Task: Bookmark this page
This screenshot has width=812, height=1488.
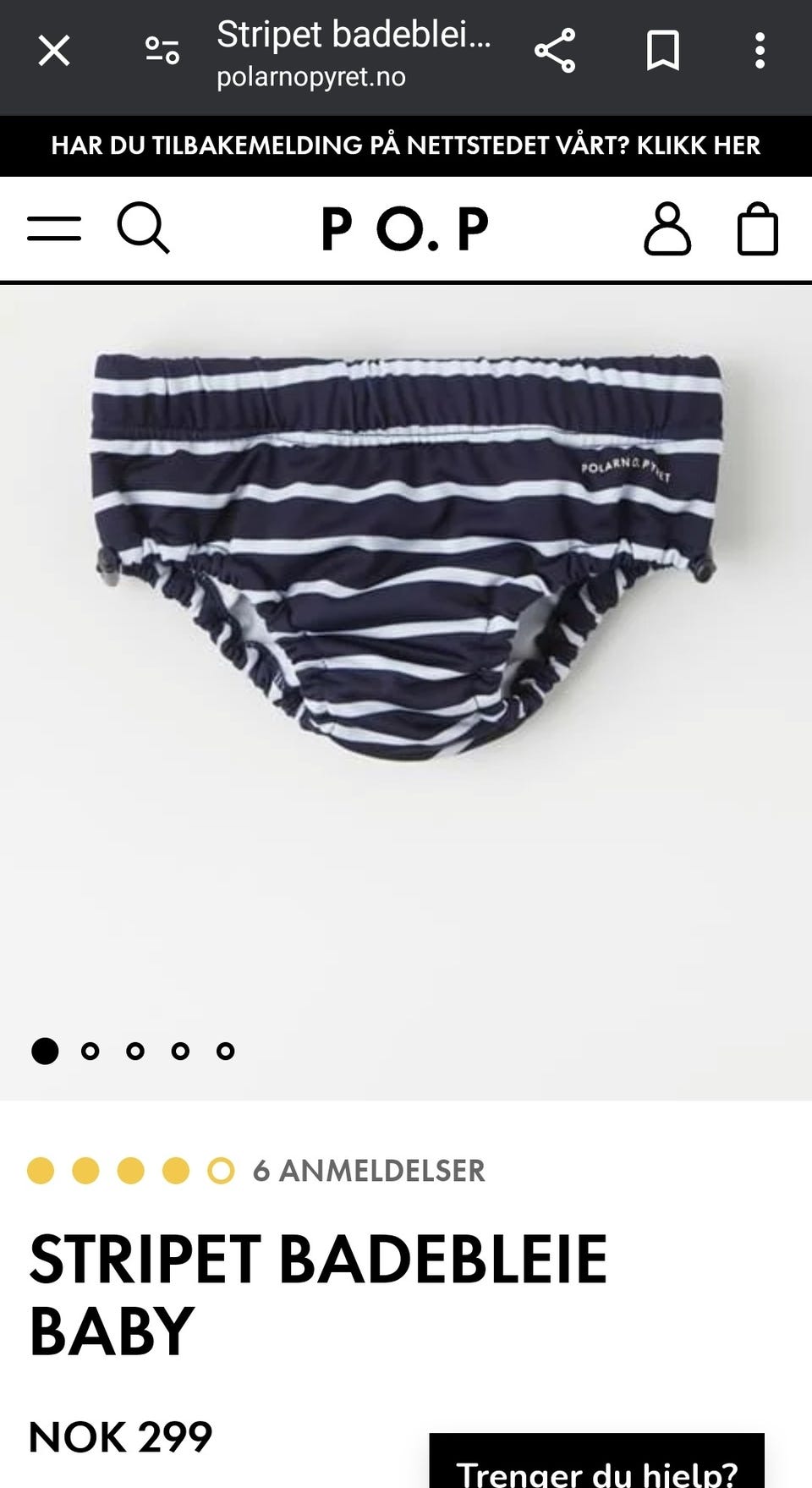Action: pyautogui.click(x=663, y=51)
